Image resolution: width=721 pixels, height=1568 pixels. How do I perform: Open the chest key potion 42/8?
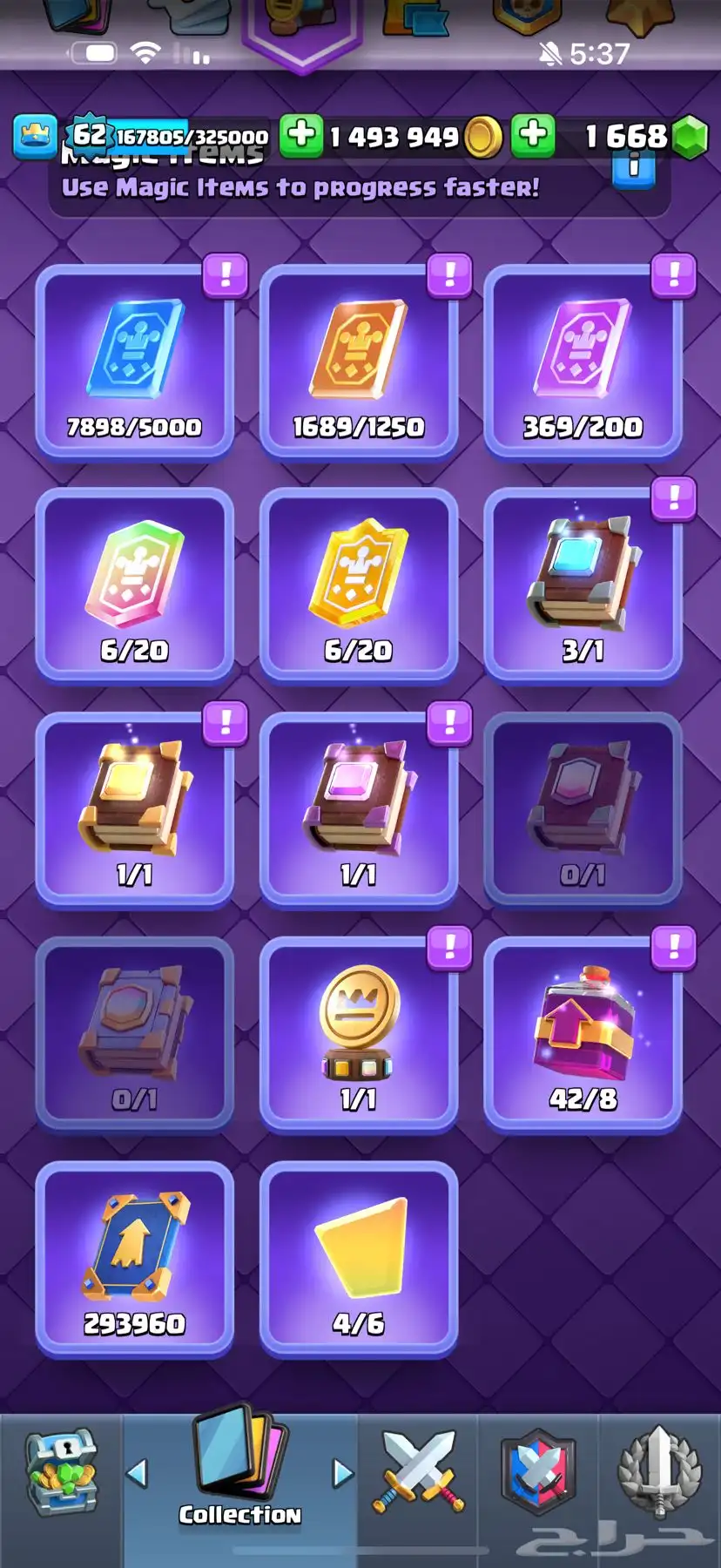click(582, 1034)
